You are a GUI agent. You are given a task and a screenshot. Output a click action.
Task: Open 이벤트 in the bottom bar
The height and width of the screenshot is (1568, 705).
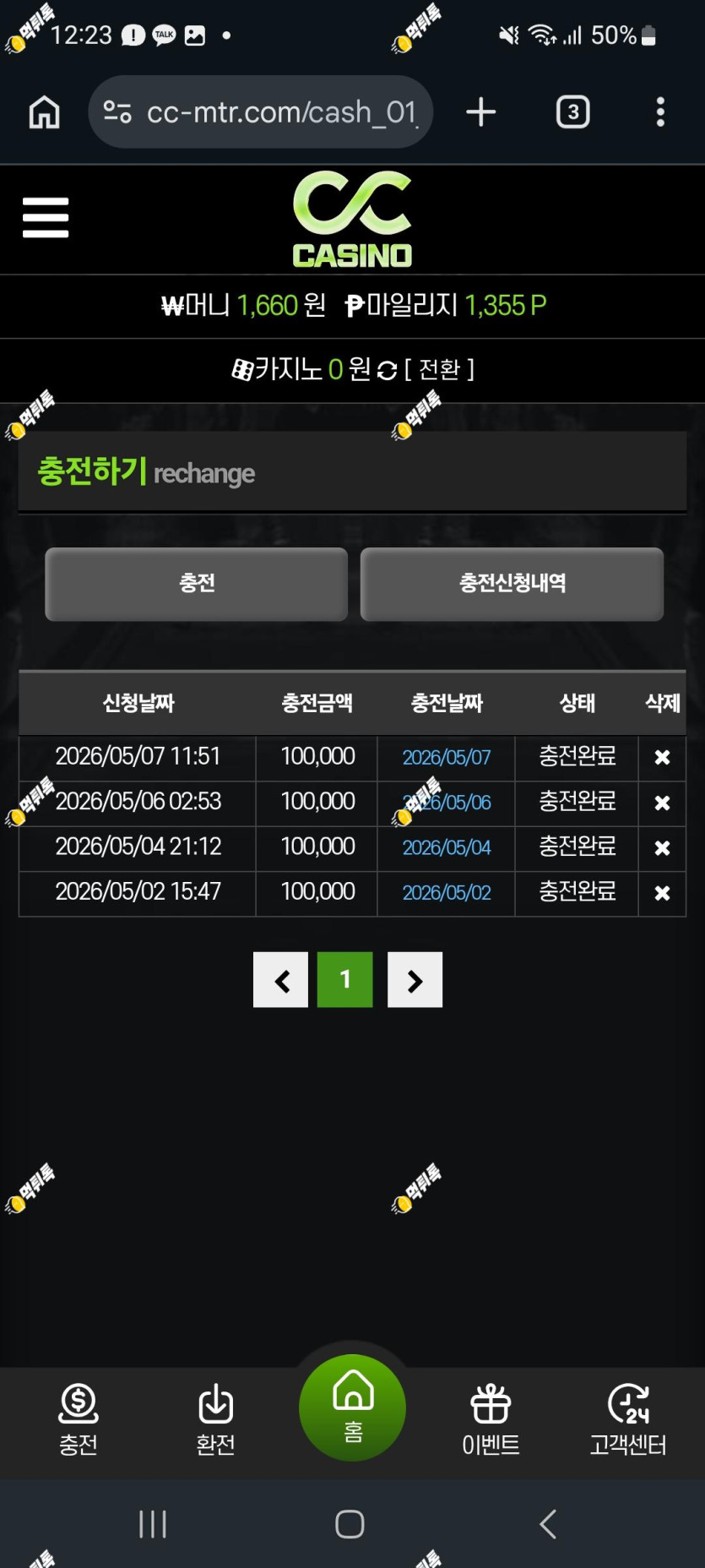click(491, 1419)
